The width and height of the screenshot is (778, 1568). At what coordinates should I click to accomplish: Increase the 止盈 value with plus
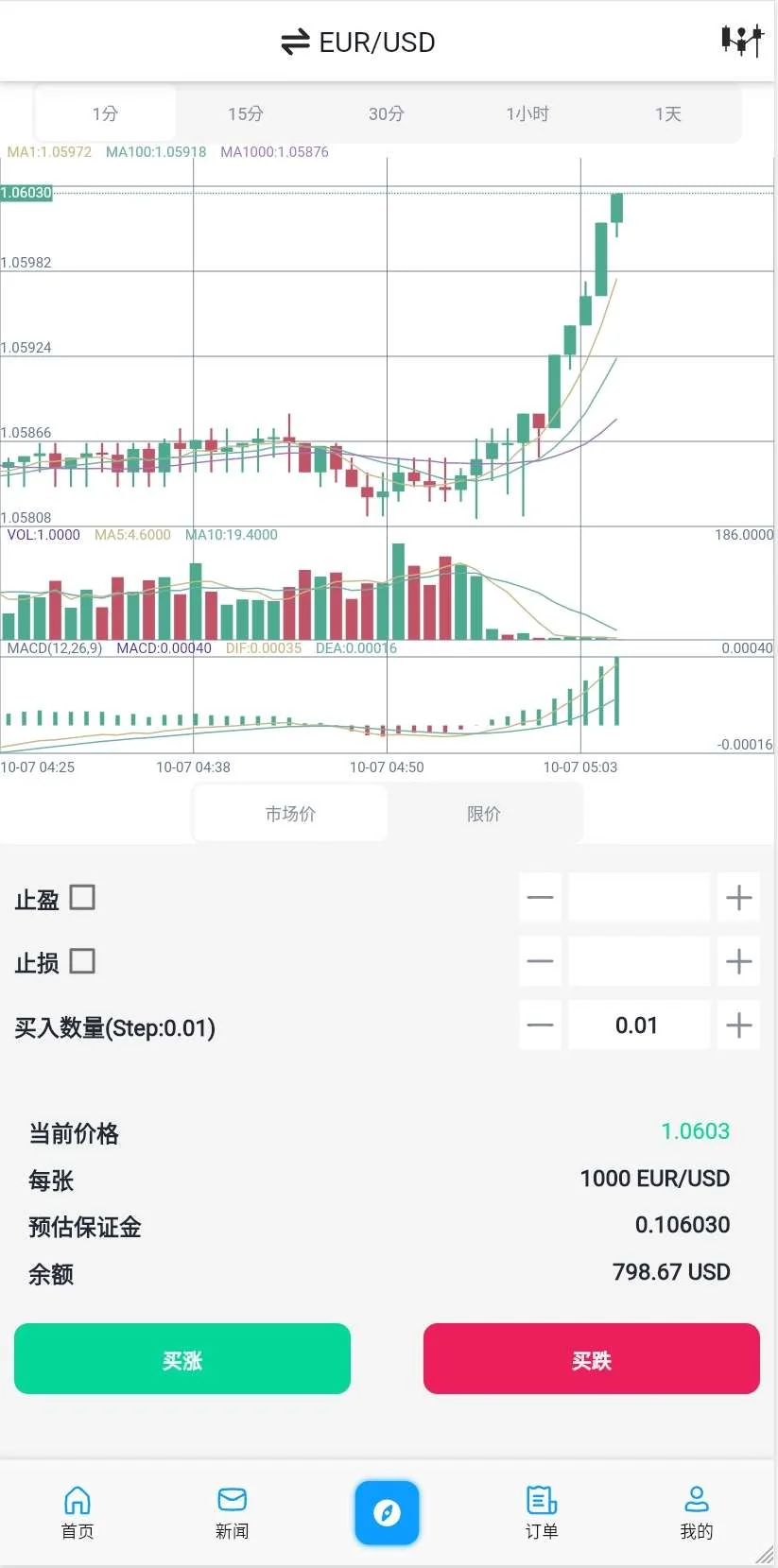click(x=738, y=898)
